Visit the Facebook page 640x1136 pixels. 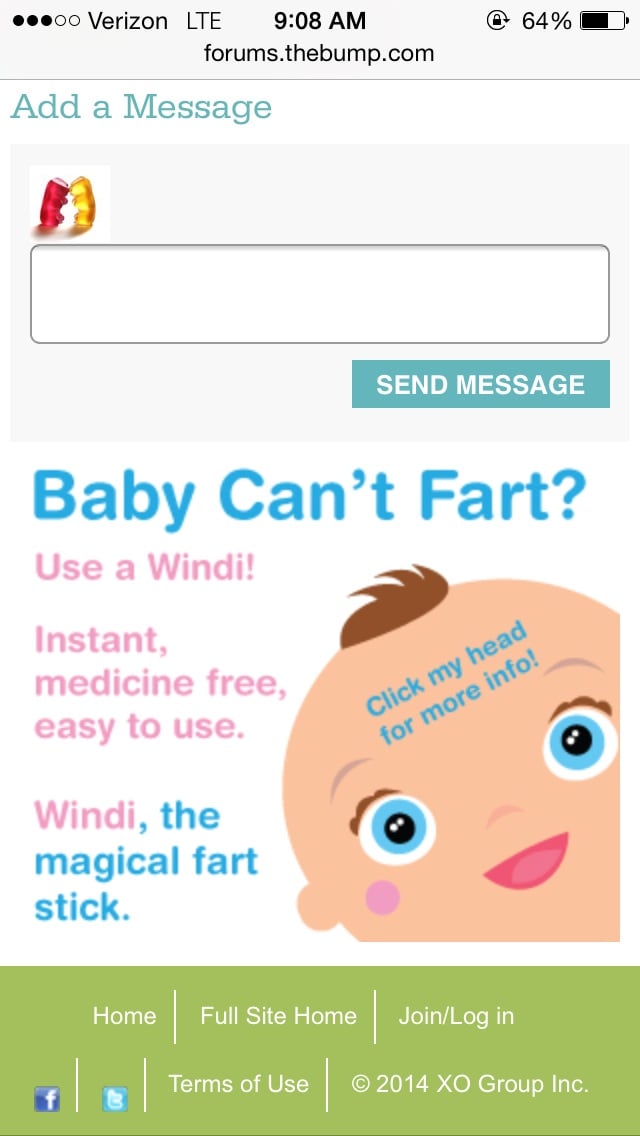click(47, 1099)
